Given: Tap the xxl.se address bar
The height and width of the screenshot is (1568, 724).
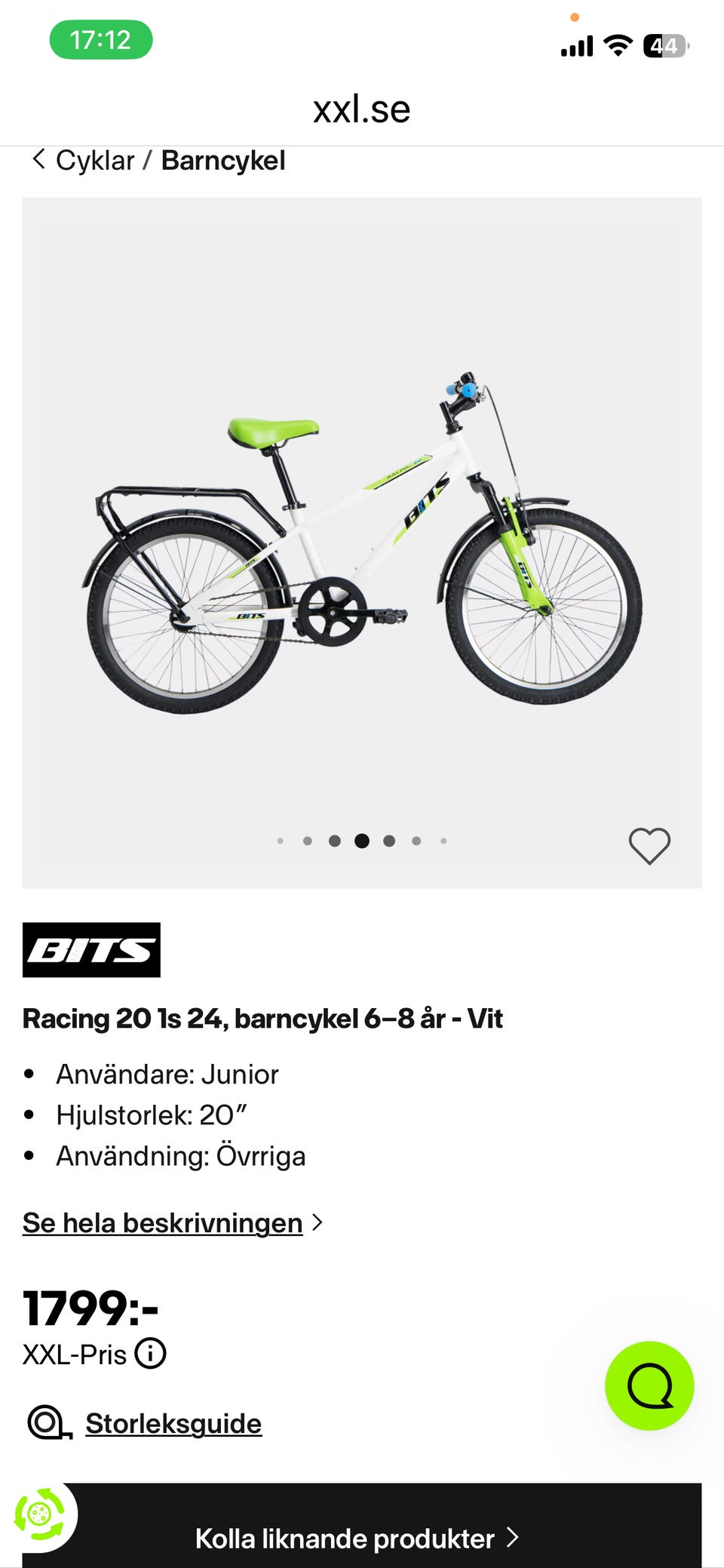Looking at the screenshot, I should click(362, 110).
